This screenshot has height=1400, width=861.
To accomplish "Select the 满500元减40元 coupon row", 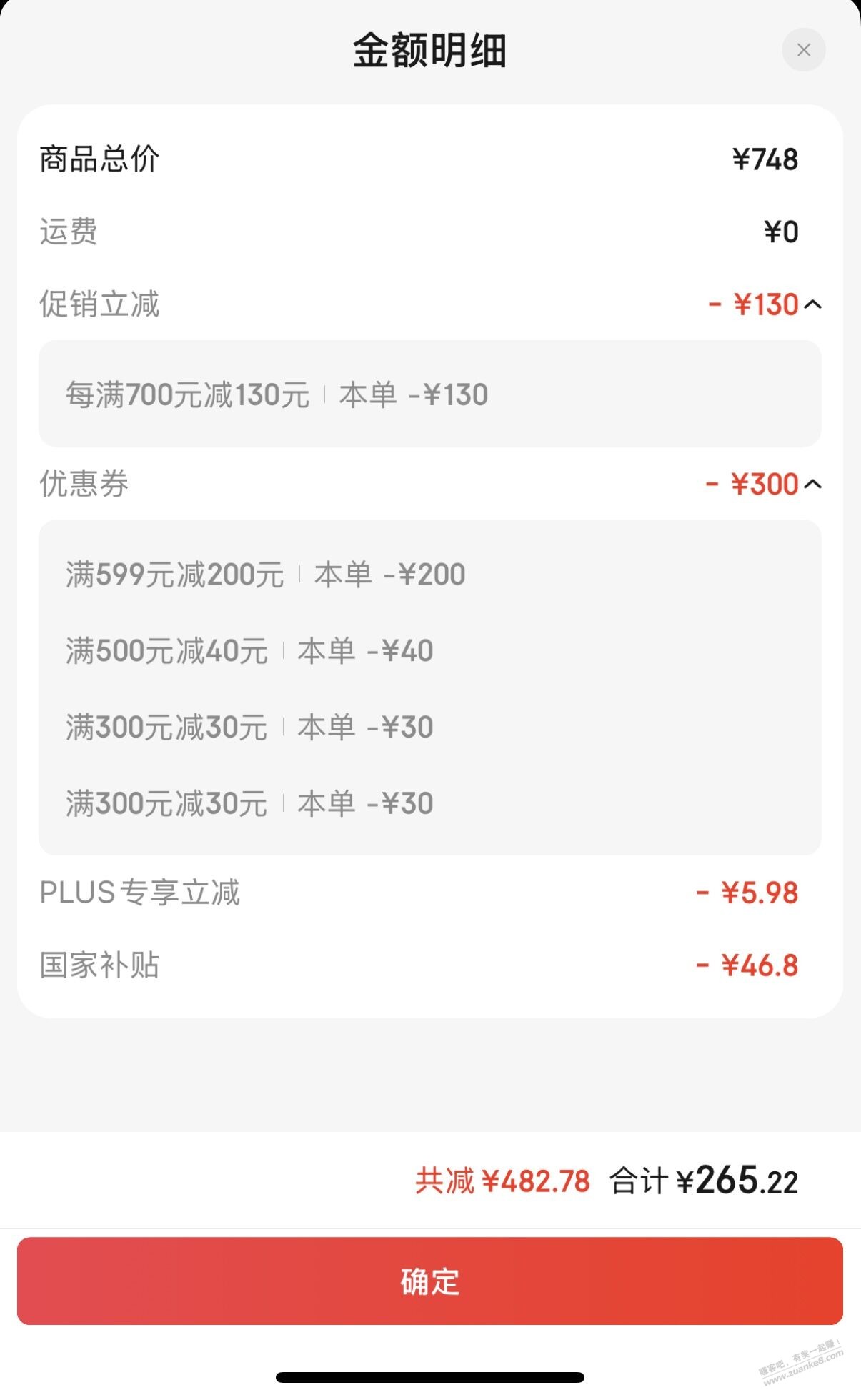I will [247, 650].
